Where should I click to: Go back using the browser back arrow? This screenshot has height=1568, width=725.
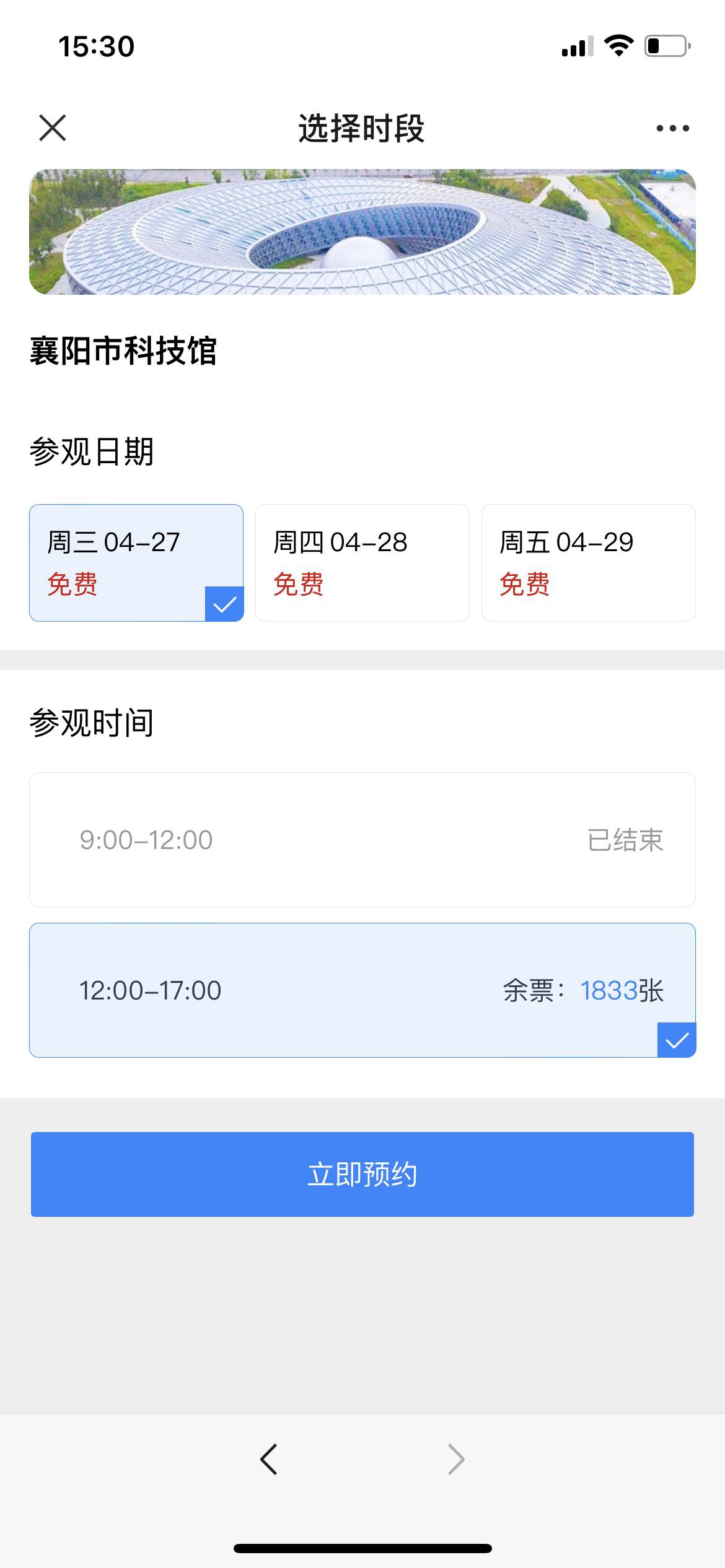pos(269,1459)
